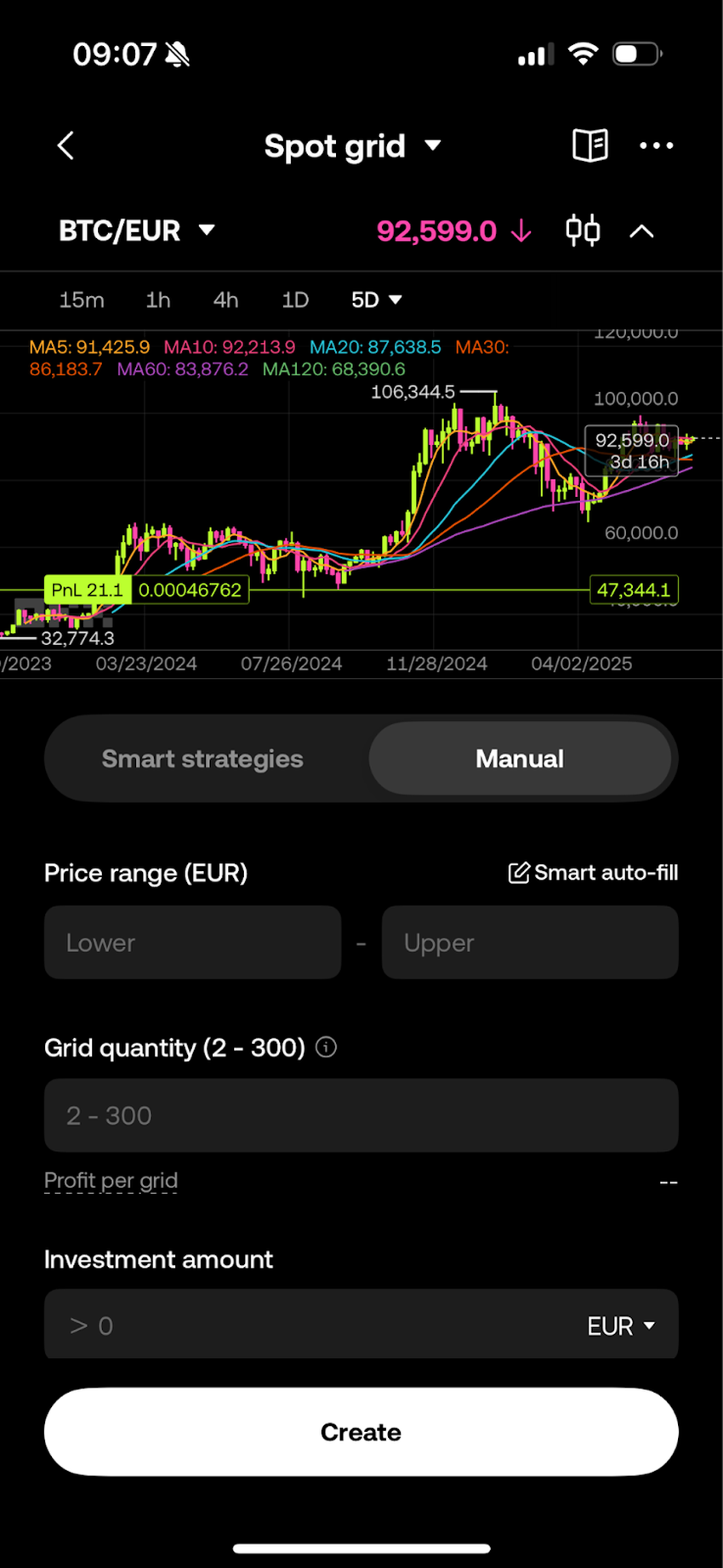Select the 1h chart interval
The width and height of the screenshot is (723, 1568).
(158, 300)
